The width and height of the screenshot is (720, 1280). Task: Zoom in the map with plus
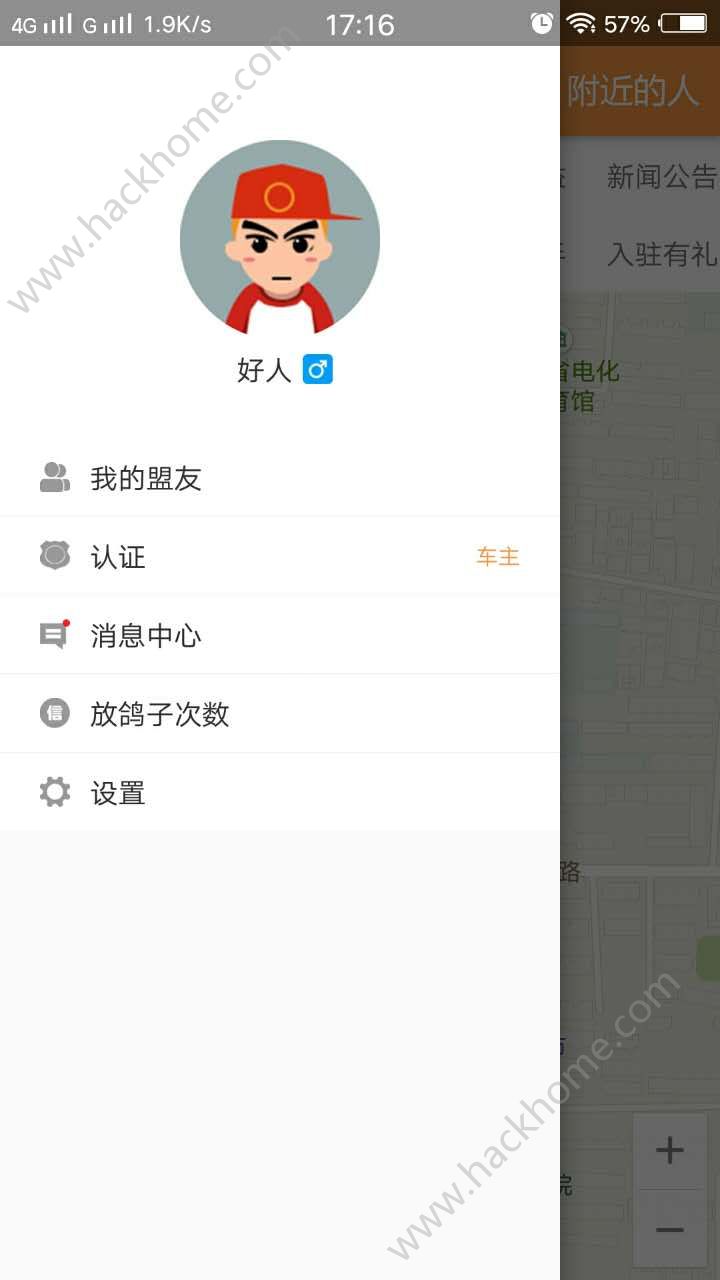click(670, 1150)
